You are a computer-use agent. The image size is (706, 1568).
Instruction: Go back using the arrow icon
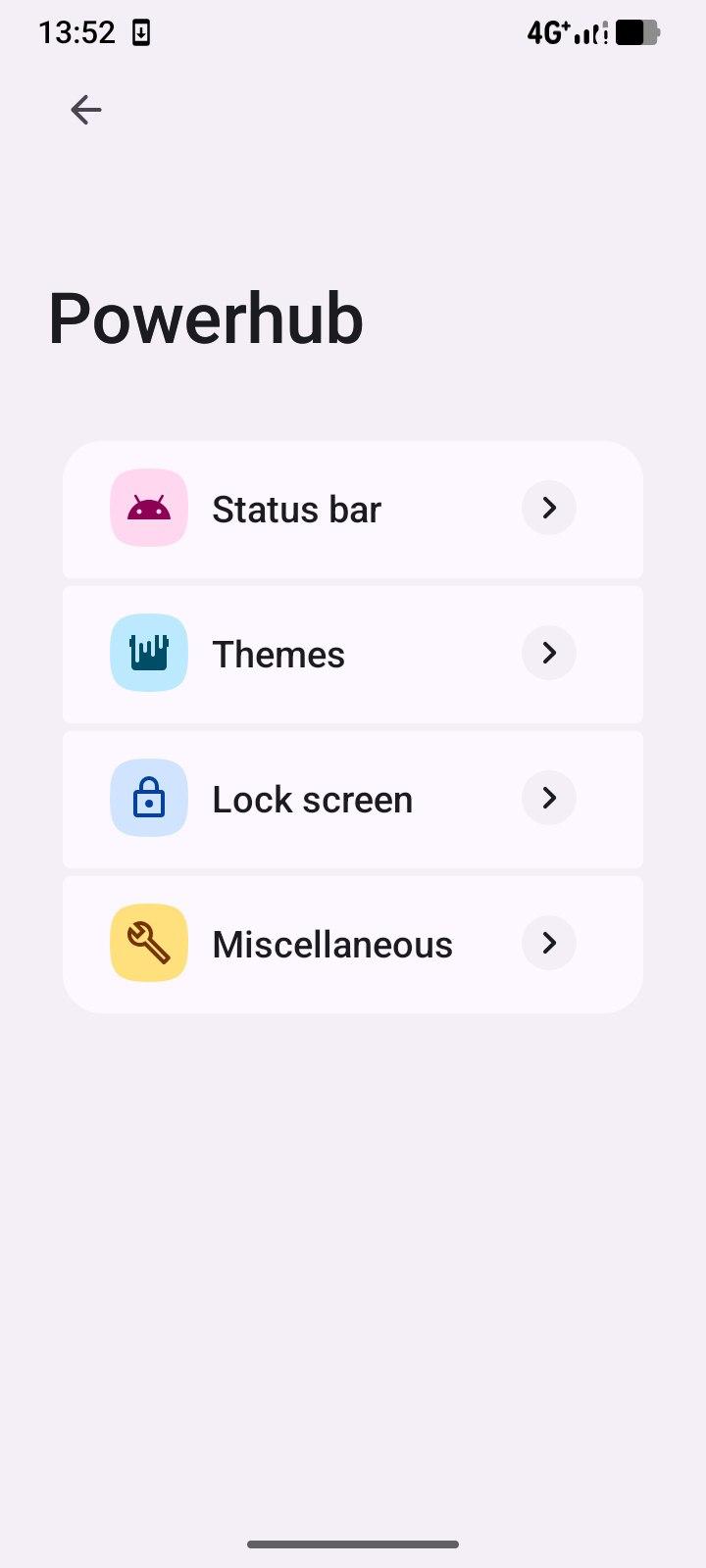86,110
